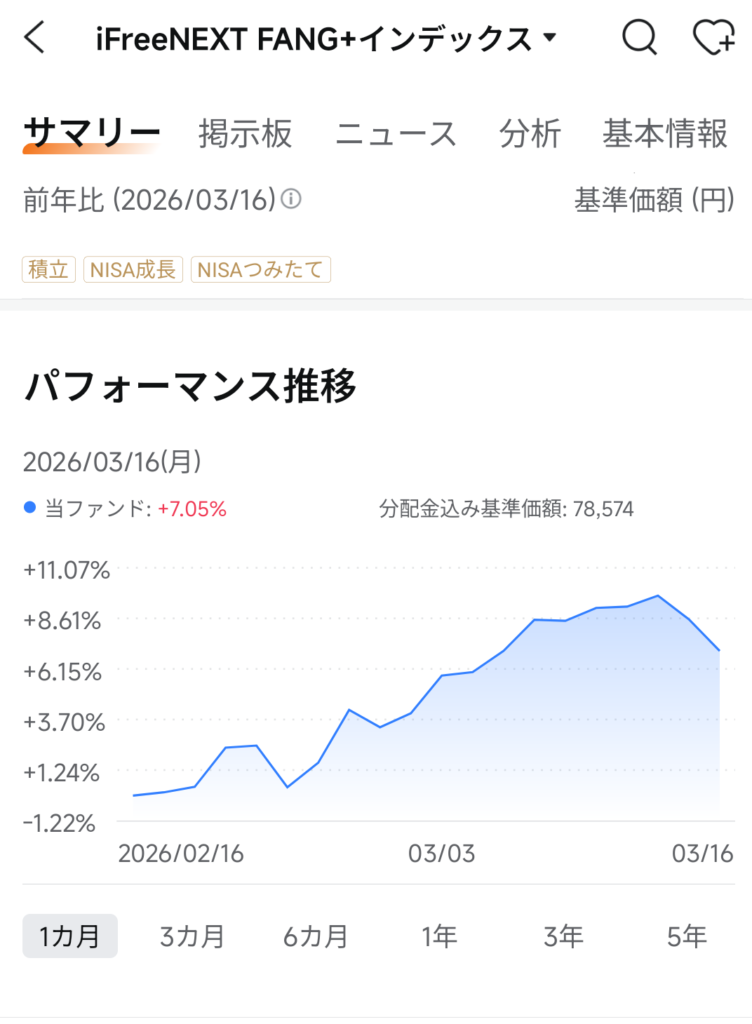
Task: Open the 基本情報 tab
Action: [x=665, y=134]
